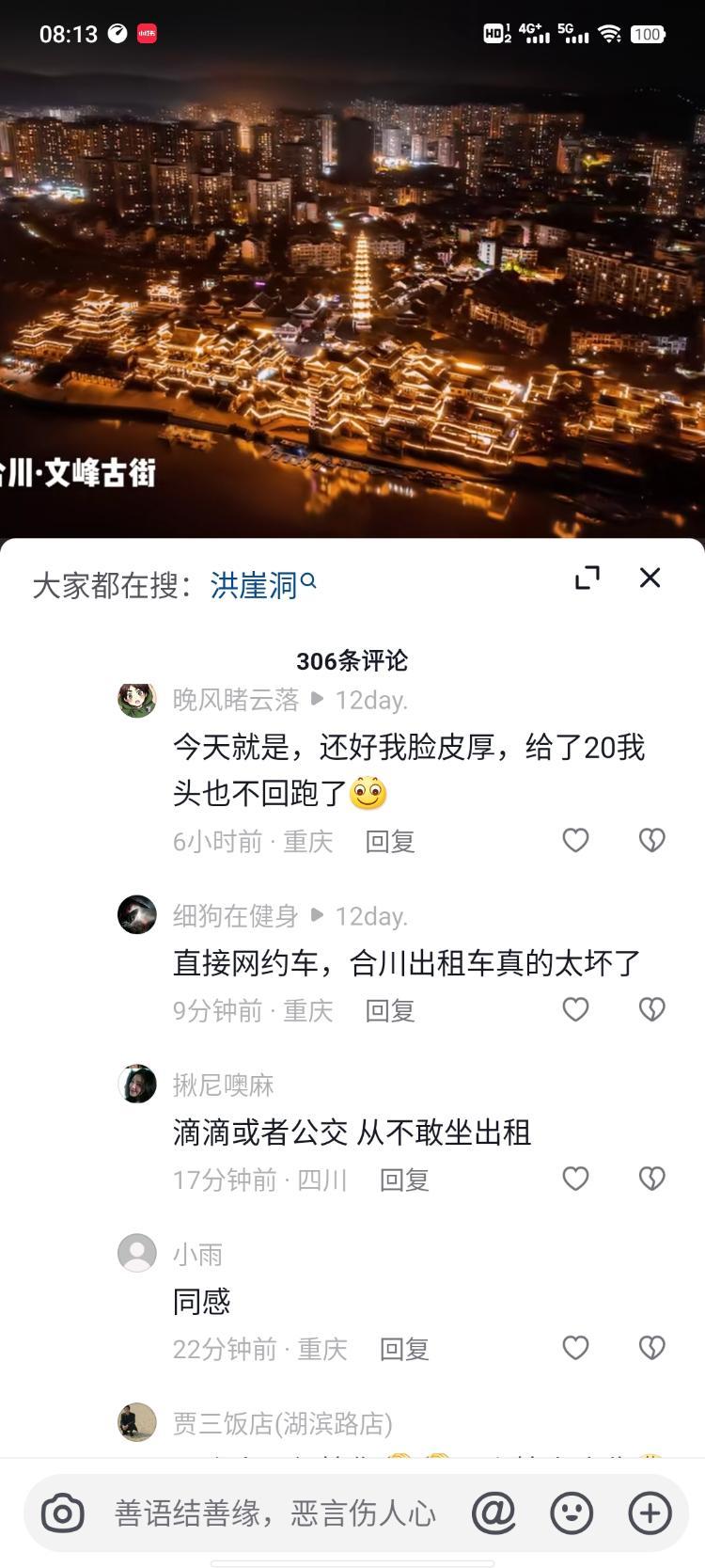Image resolution: width=705 pixels, height=1568 pixels.
Task: Like 细狗在健身's comment
Action: point(575,1009)
